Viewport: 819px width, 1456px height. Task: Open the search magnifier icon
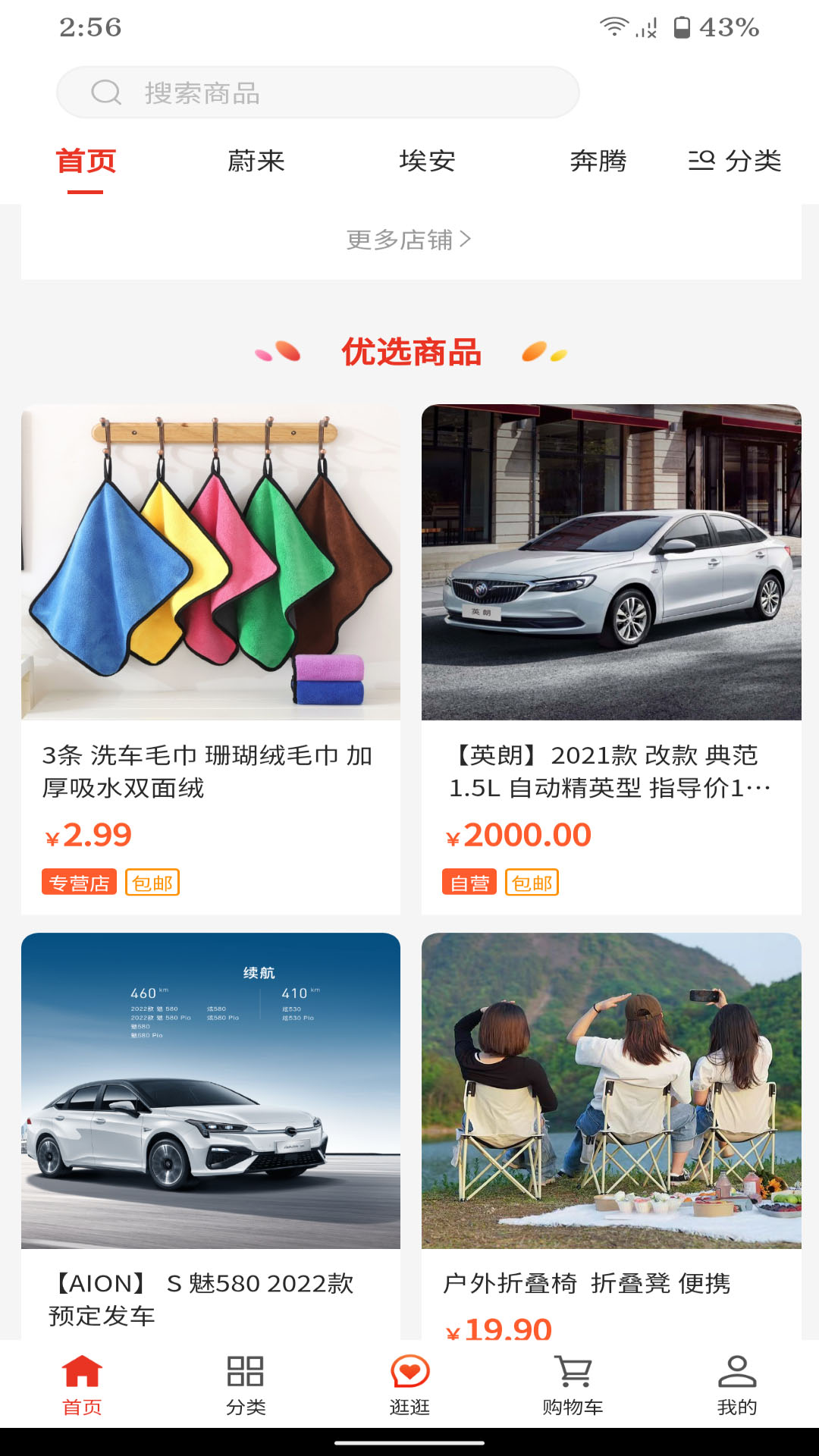click(x=105, y=93)
